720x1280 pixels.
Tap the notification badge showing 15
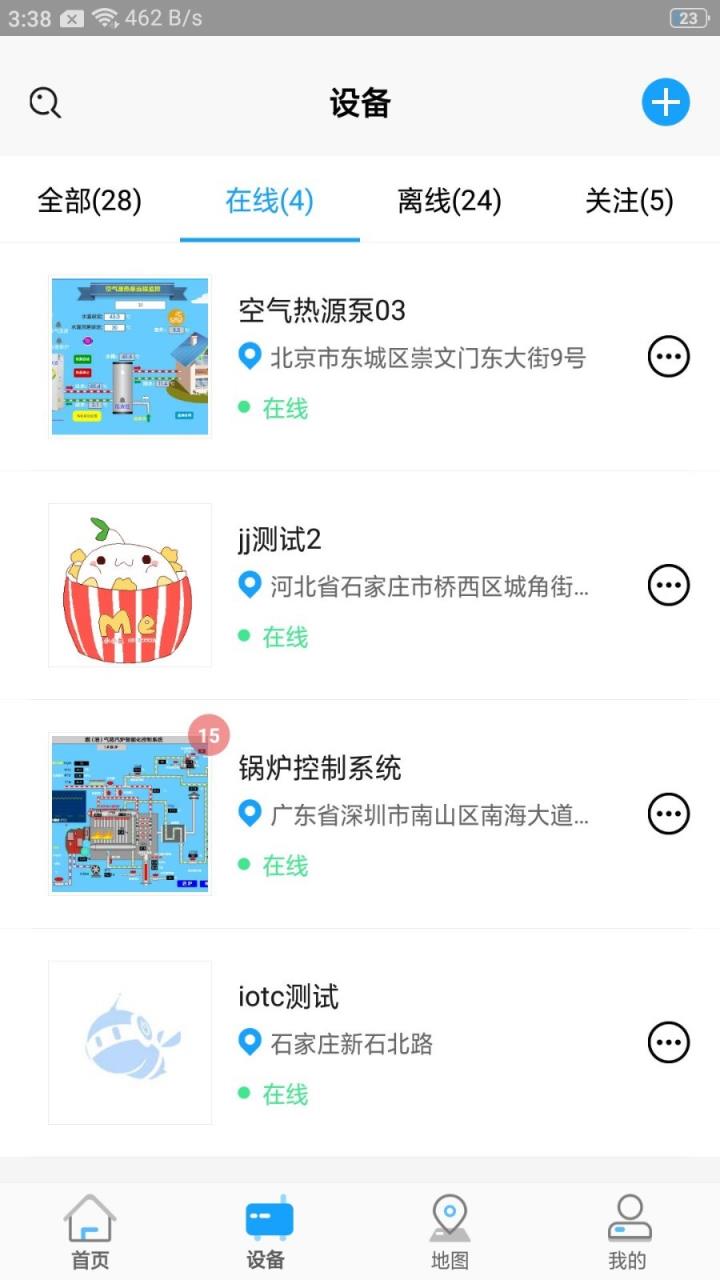[210, 735]
